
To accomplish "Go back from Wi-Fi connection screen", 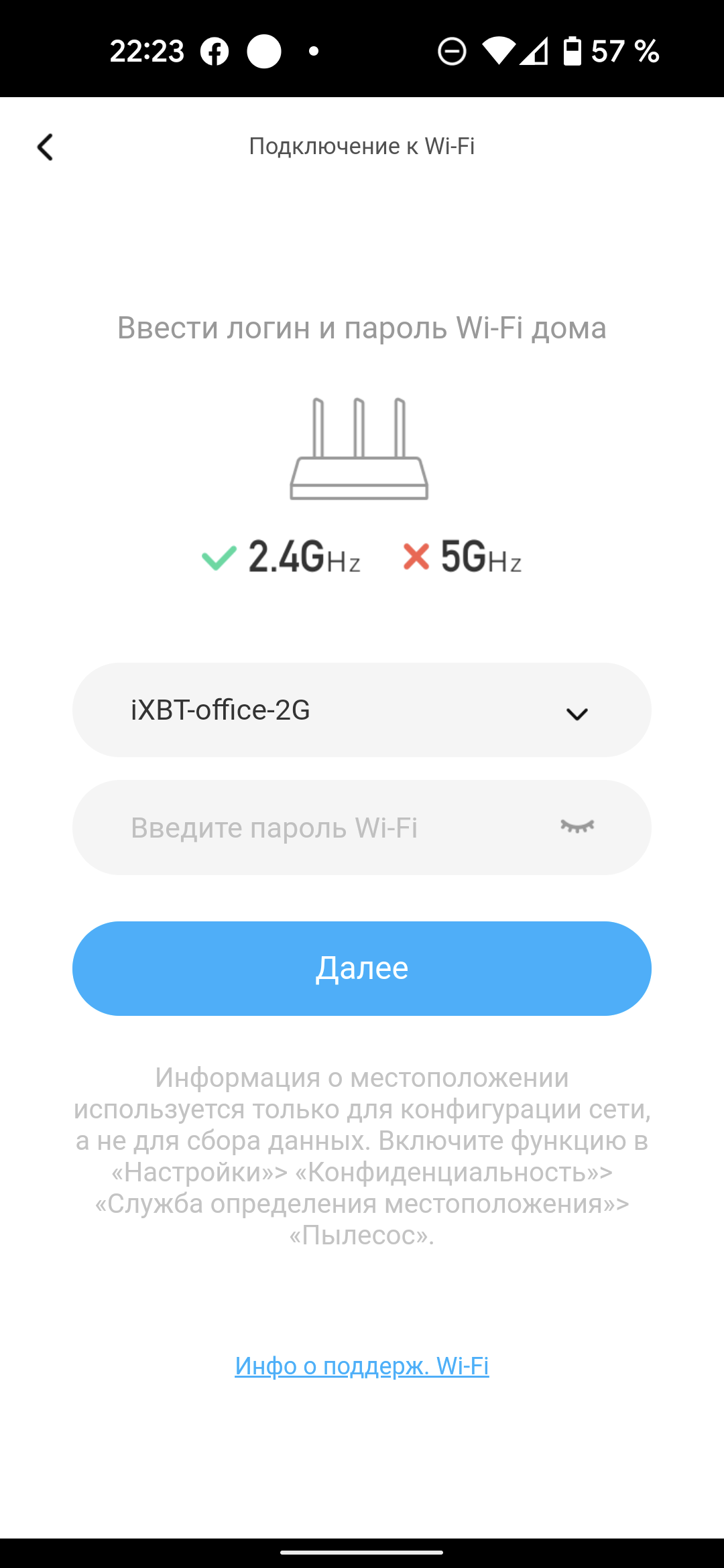I will 45,147.
